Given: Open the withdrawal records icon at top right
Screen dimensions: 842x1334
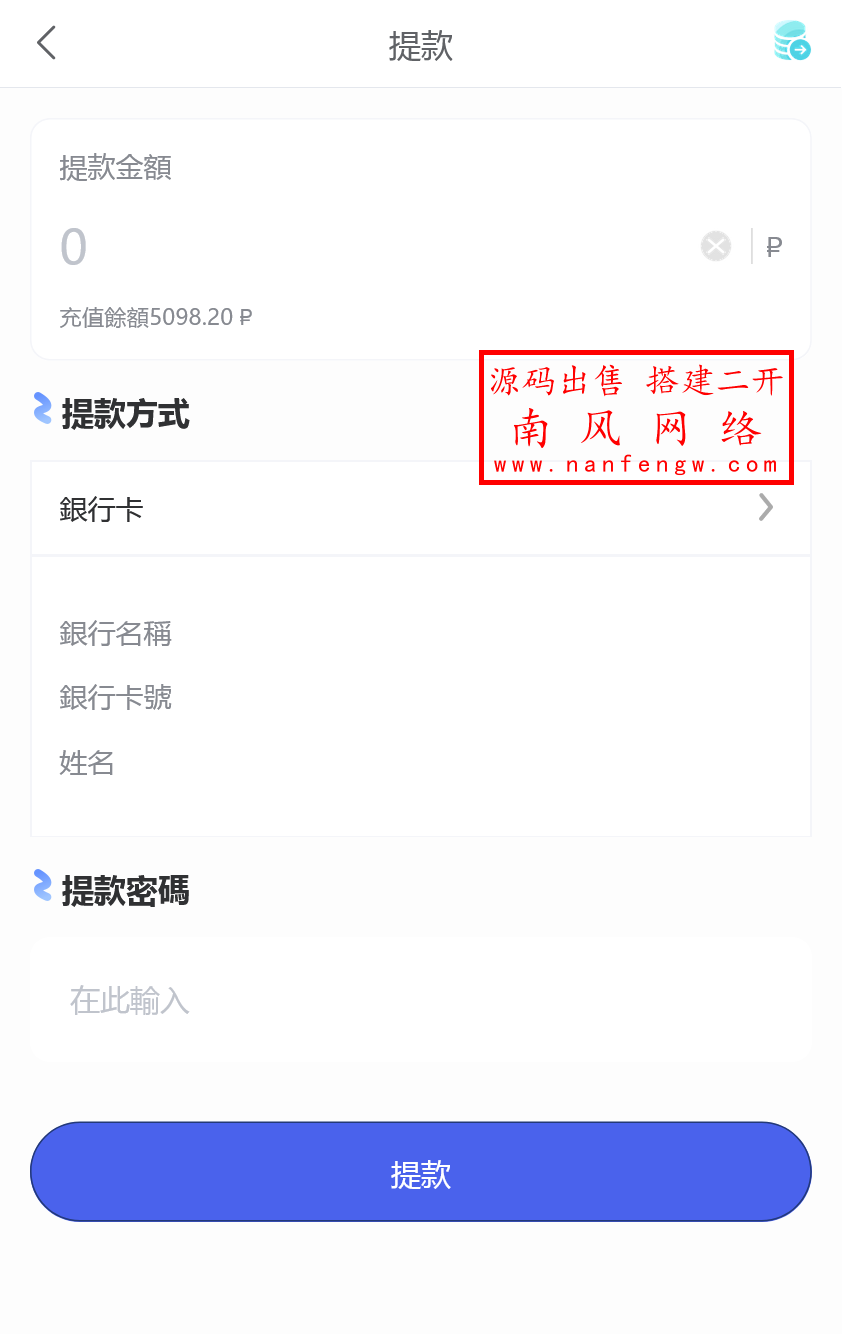Looking at the screenshot, I should 793,42.
